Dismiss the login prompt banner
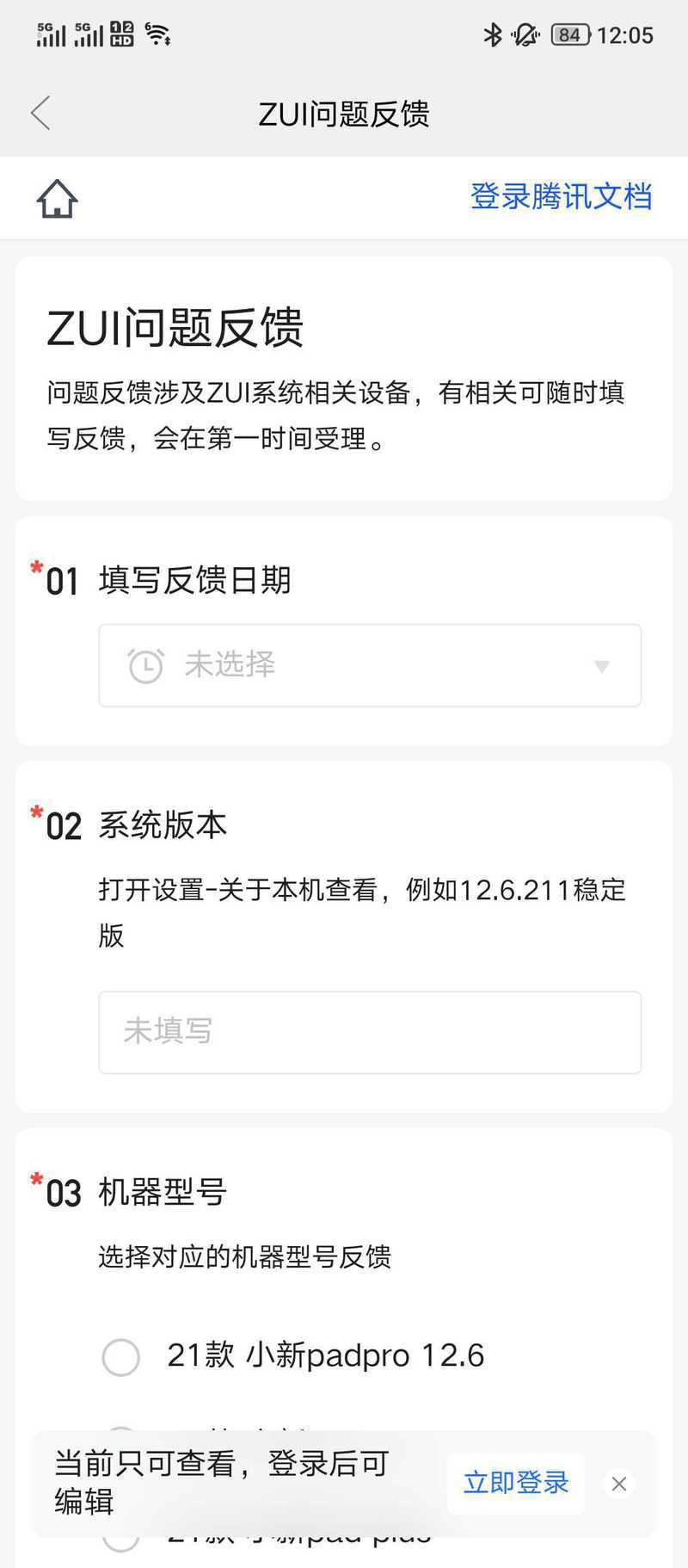The image size is (688, 1568). pos(619,1484)
